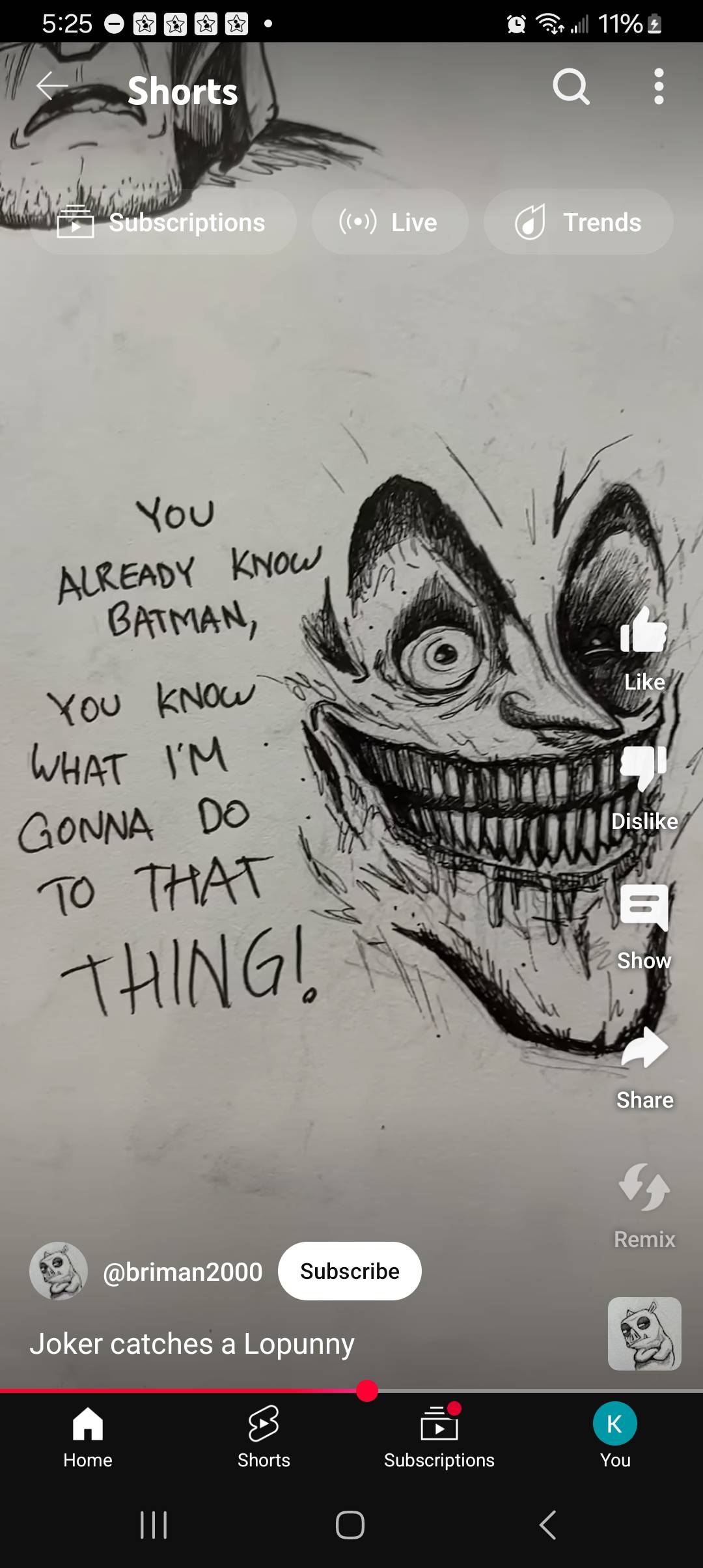Subscribe to @briman2000

coord(350,1271)
